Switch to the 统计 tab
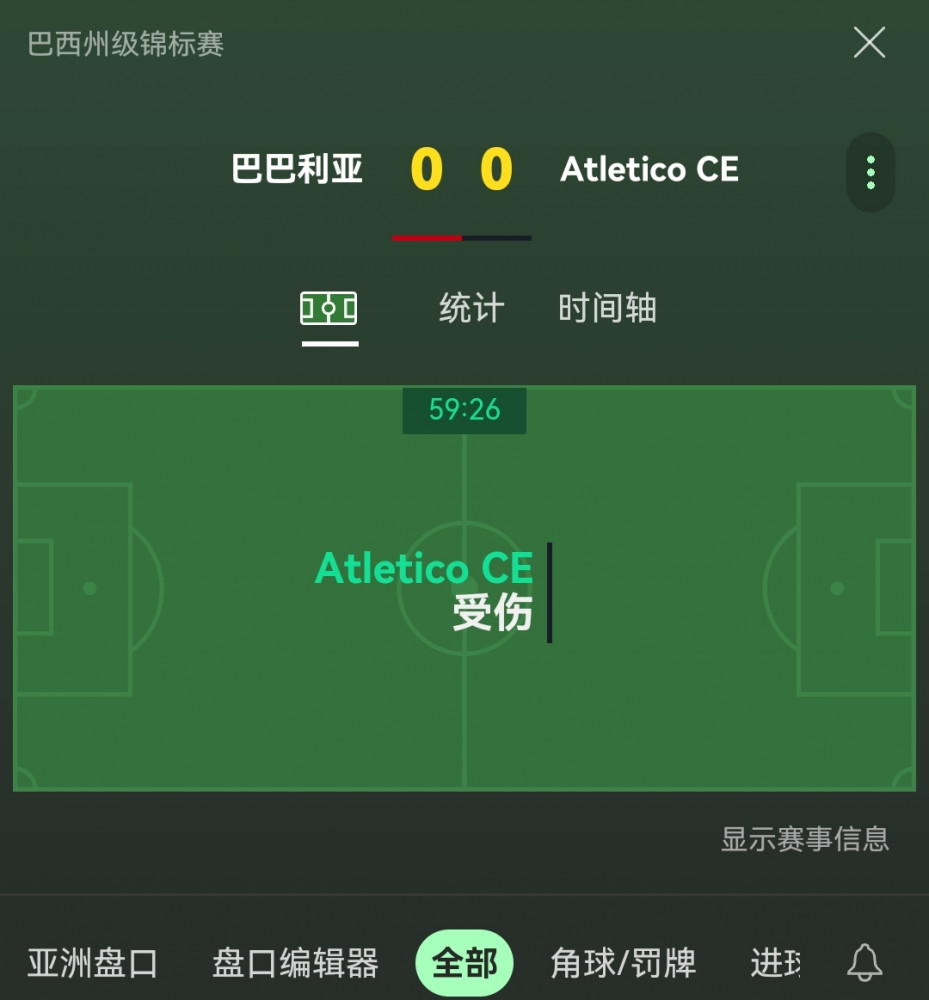The height and width of the screenshot is (1000, 929). click(471, 308)
